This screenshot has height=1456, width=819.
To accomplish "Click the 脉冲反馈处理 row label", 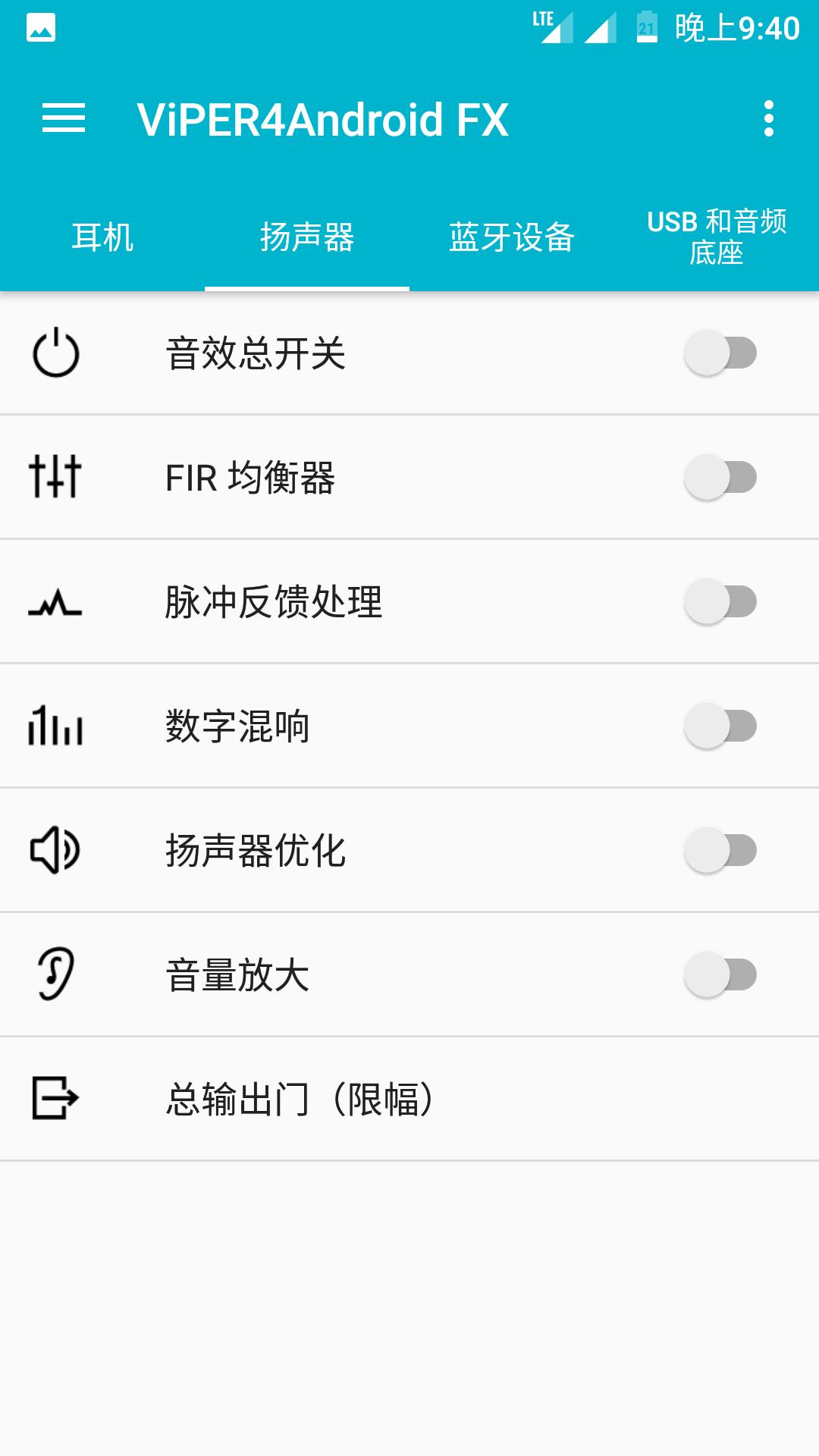I will 275,601.
